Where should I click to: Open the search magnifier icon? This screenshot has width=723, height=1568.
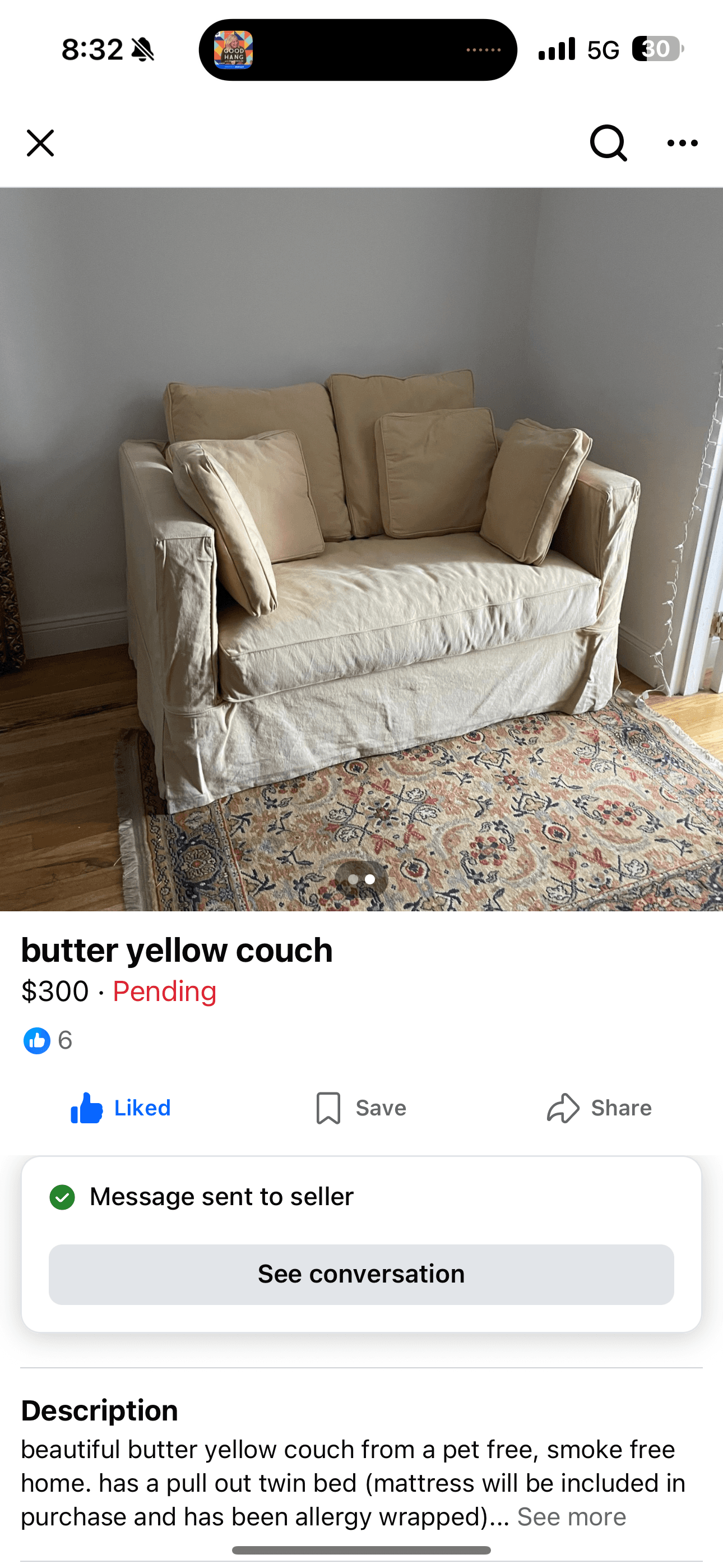(608, 143)
